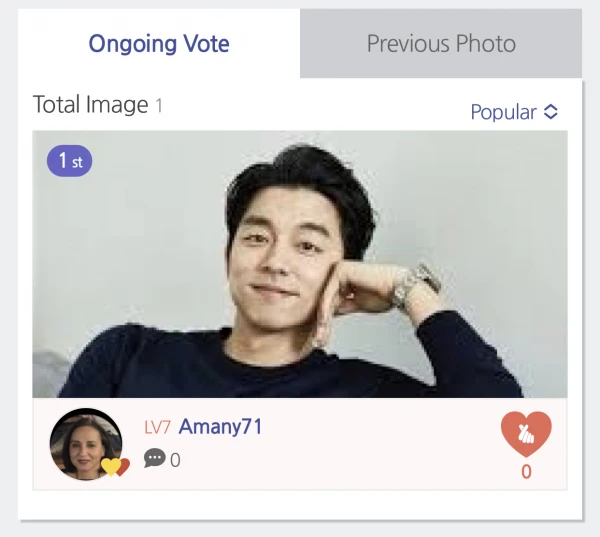Open the 1st ranked photo
Viewport: 600px width, 537px height.
point(300,264)
